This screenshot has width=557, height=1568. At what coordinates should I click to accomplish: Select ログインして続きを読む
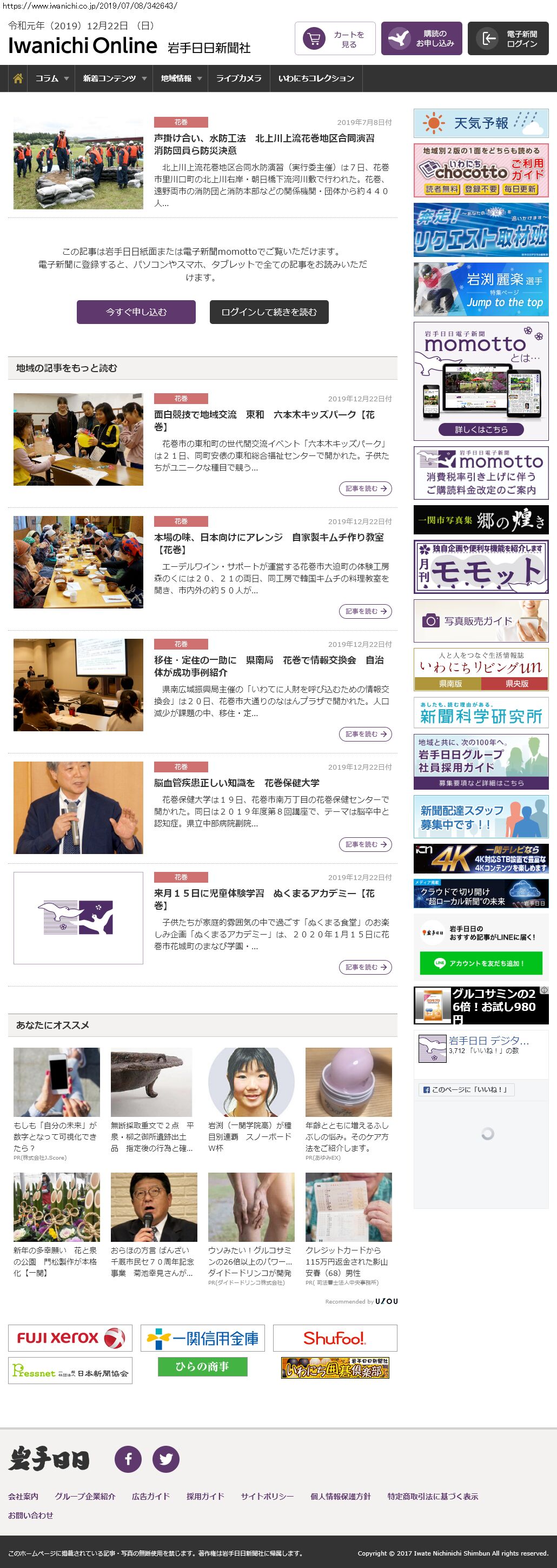click(269, 312)
